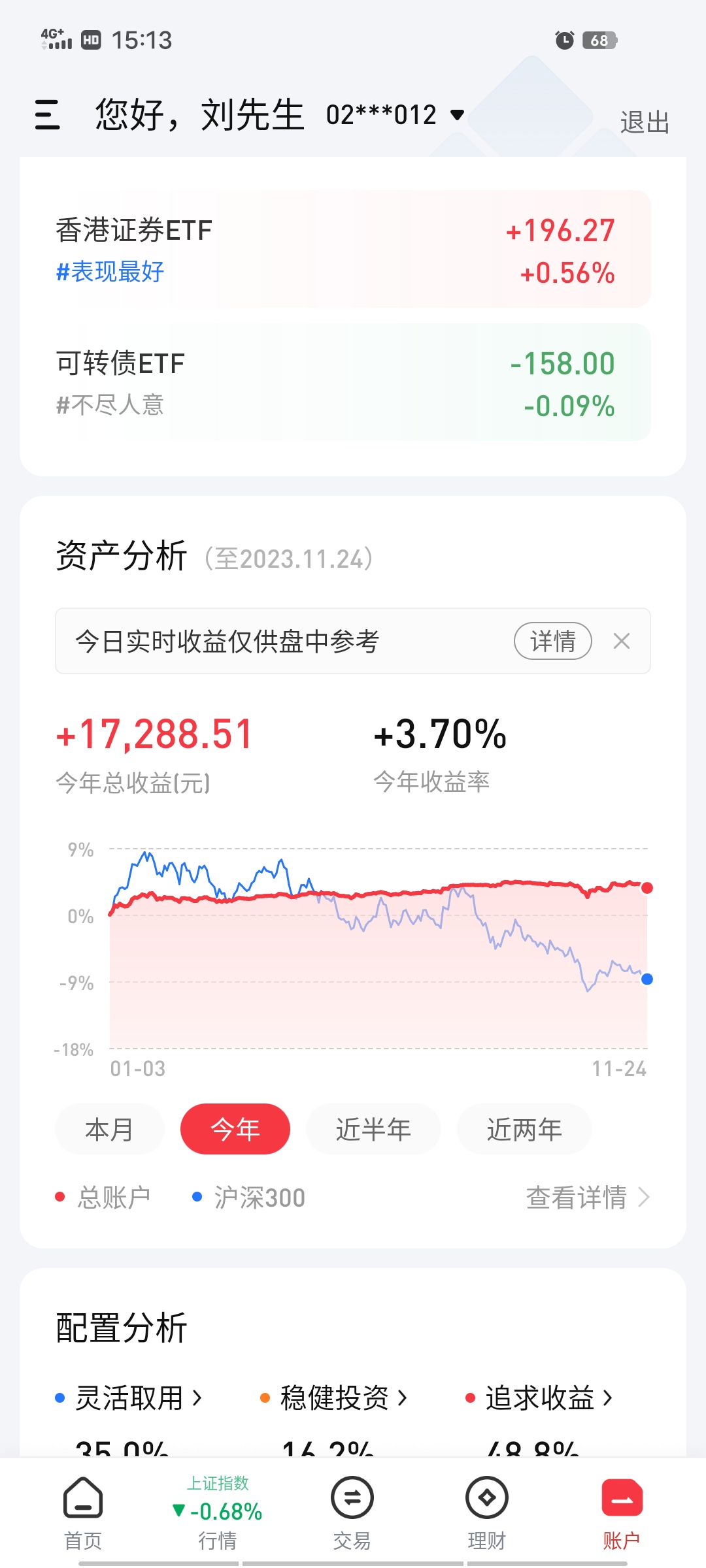Open 查看详情 for asset analysis

click(587, 1198)
